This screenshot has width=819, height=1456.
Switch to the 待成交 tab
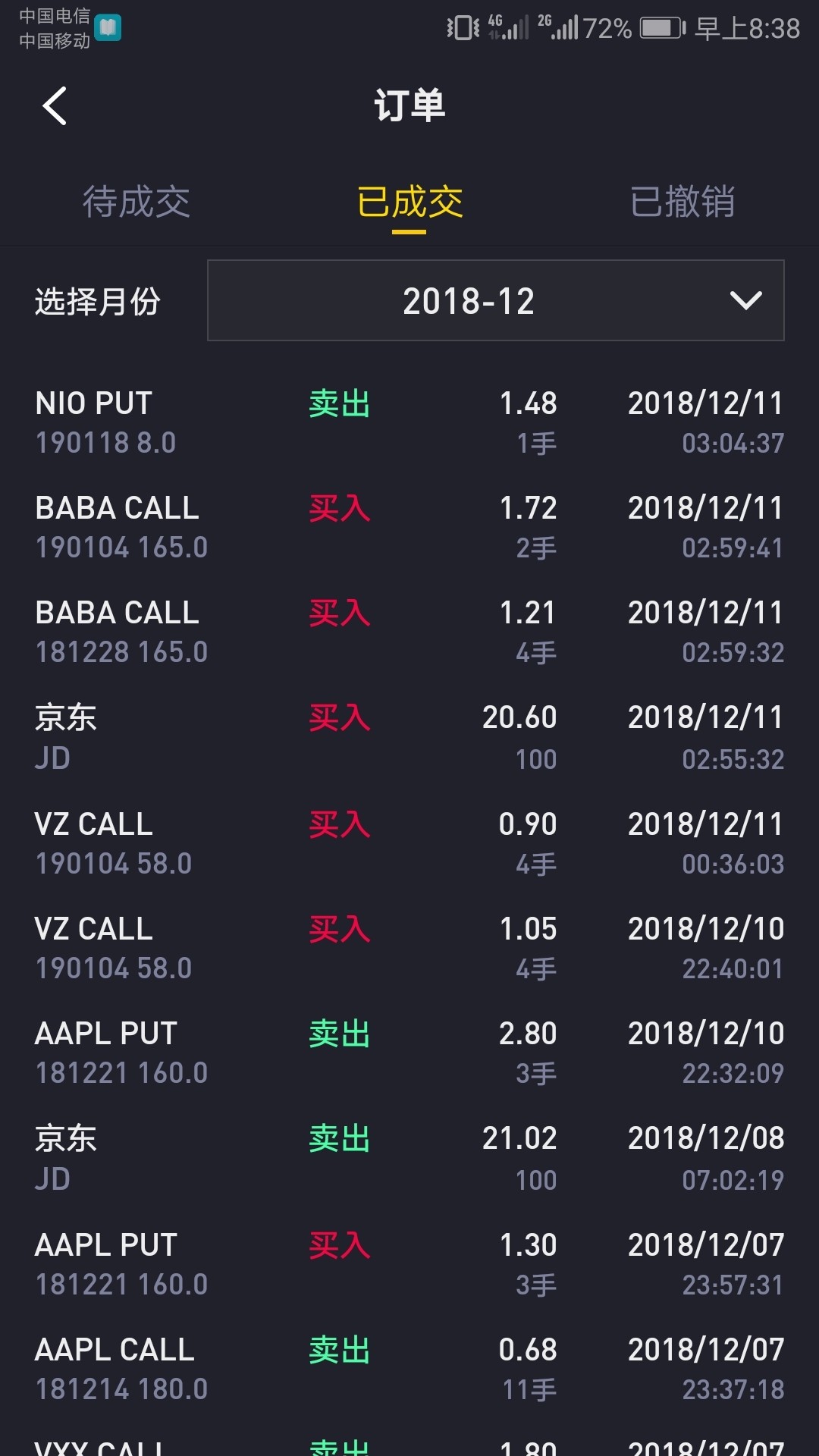pos(136,202)
